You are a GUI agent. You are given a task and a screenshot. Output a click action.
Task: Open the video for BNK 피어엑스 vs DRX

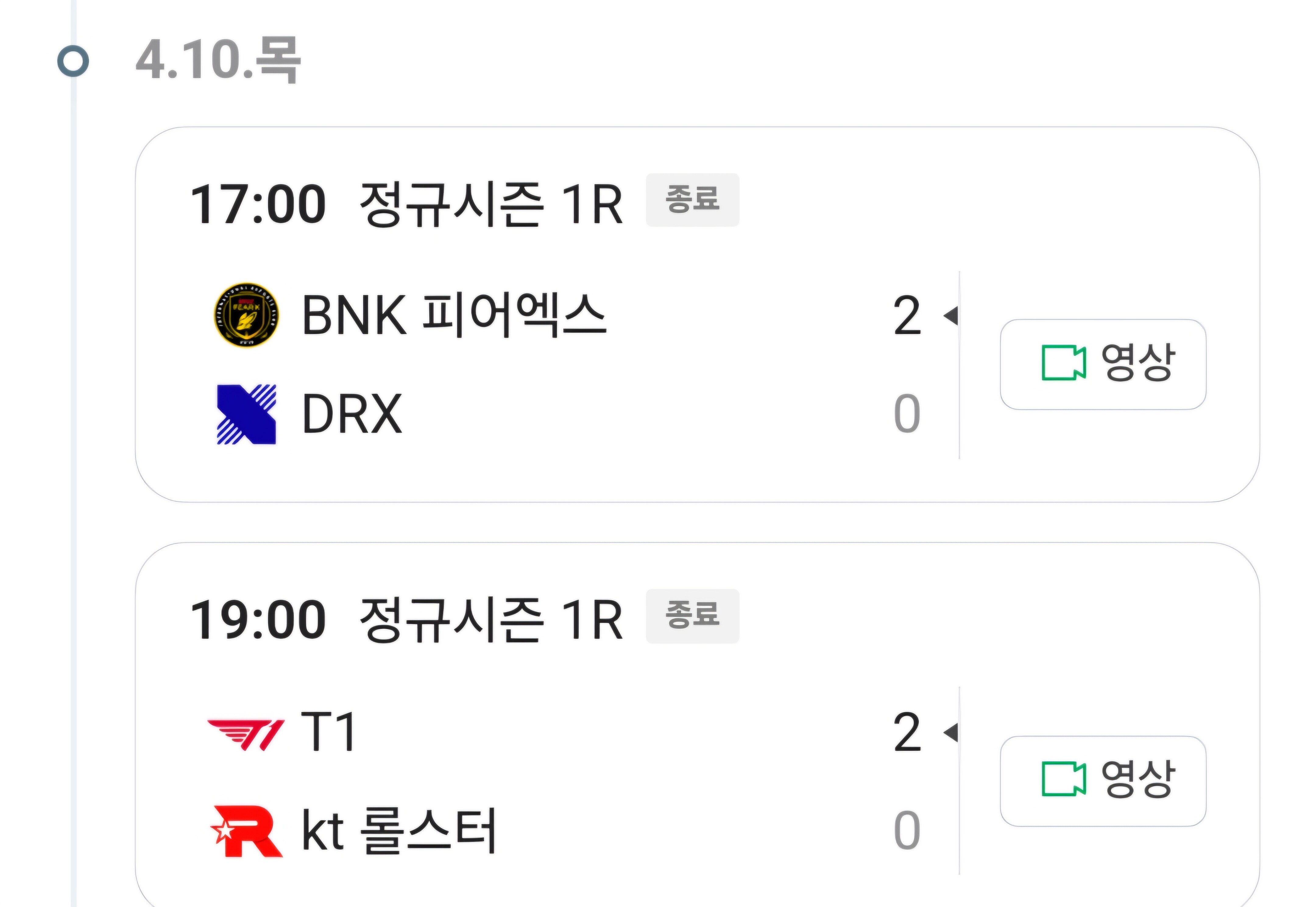1102,364
